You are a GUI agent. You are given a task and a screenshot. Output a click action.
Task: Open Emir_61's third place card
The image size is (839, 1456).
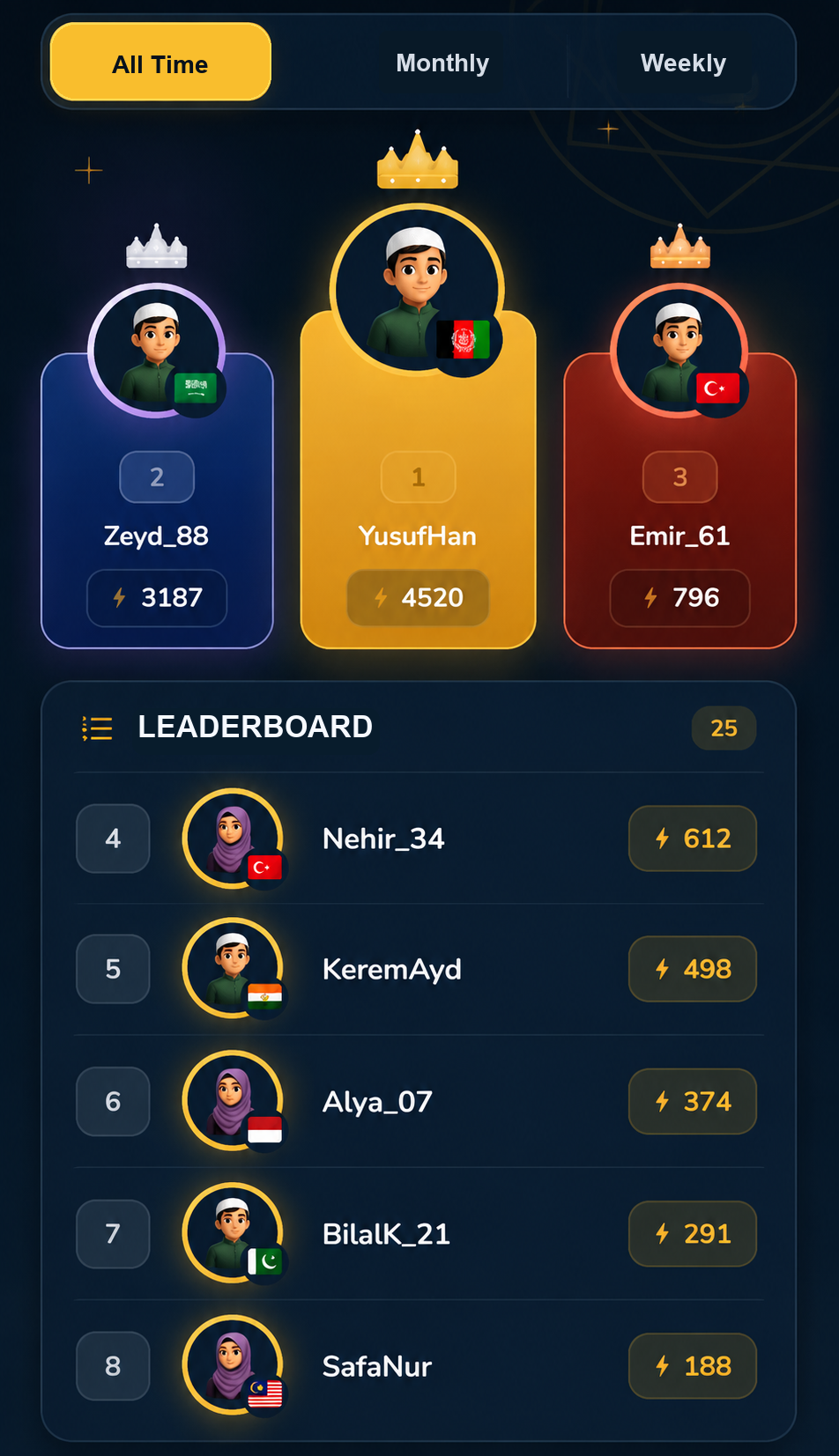(x=679, y=500)
